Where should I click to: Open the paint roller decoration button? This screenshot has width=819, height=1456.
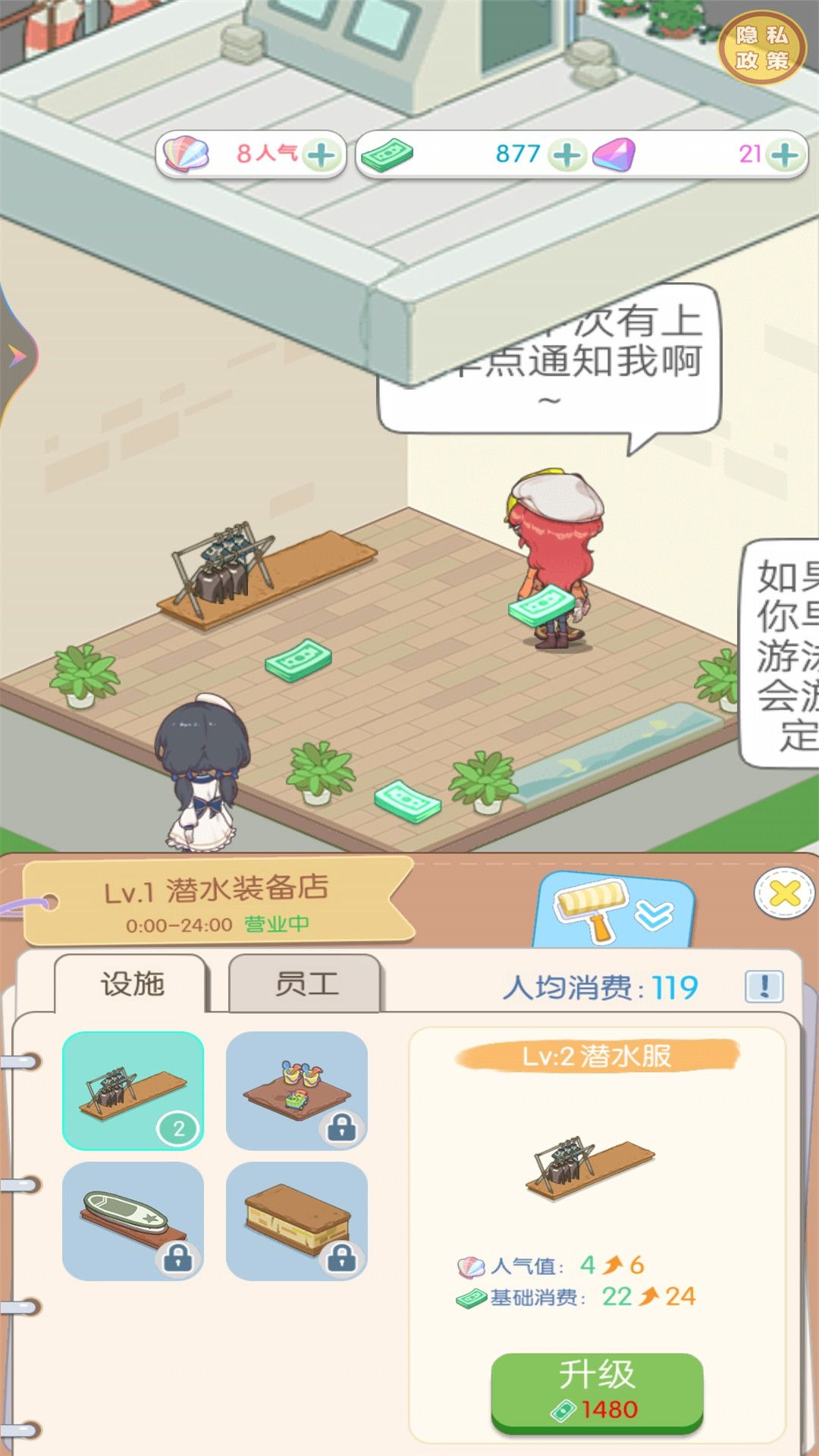[613, 910]
